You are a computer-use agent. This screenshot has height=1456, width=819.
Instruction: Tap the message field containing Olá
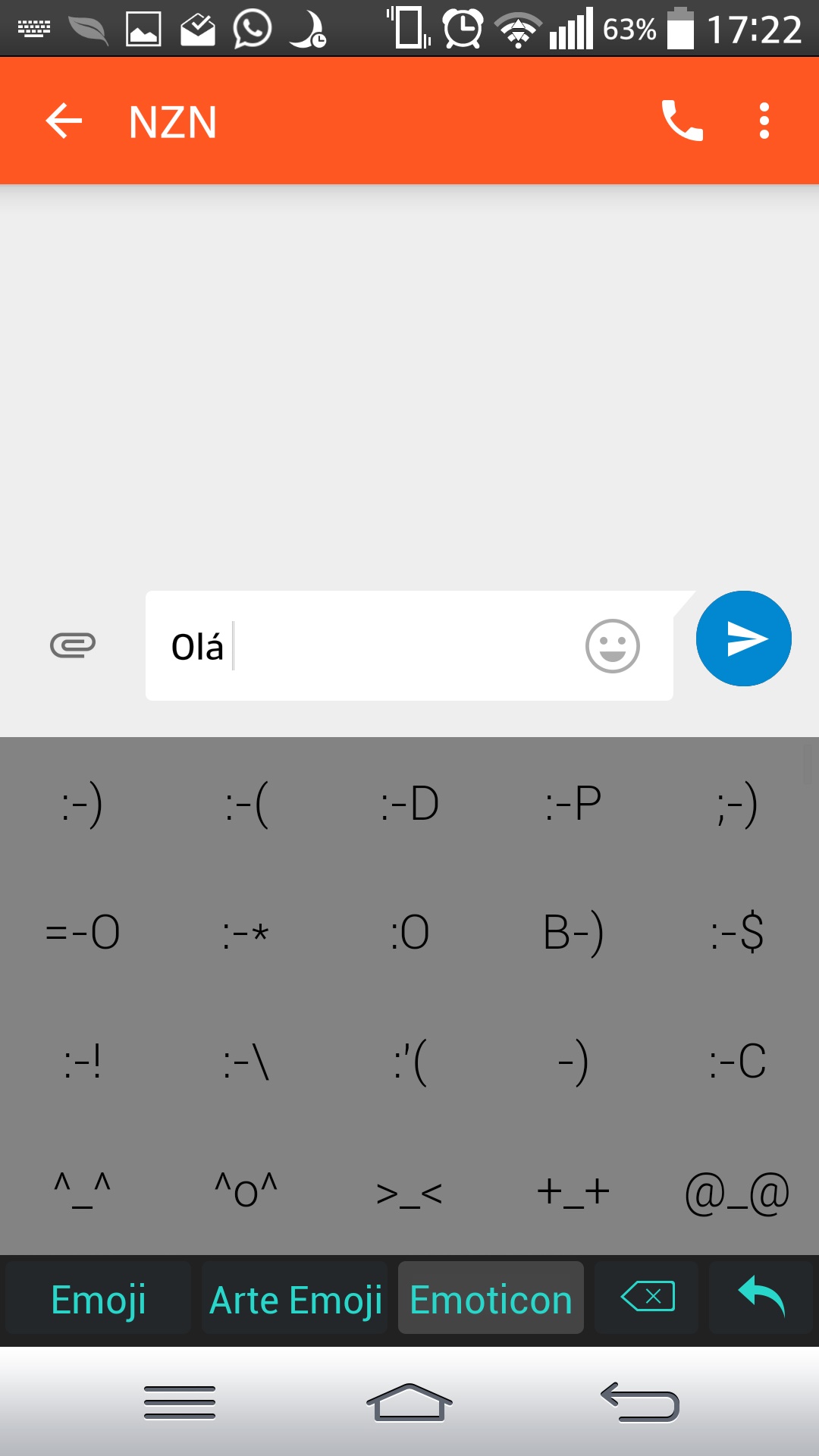(409, 645)
